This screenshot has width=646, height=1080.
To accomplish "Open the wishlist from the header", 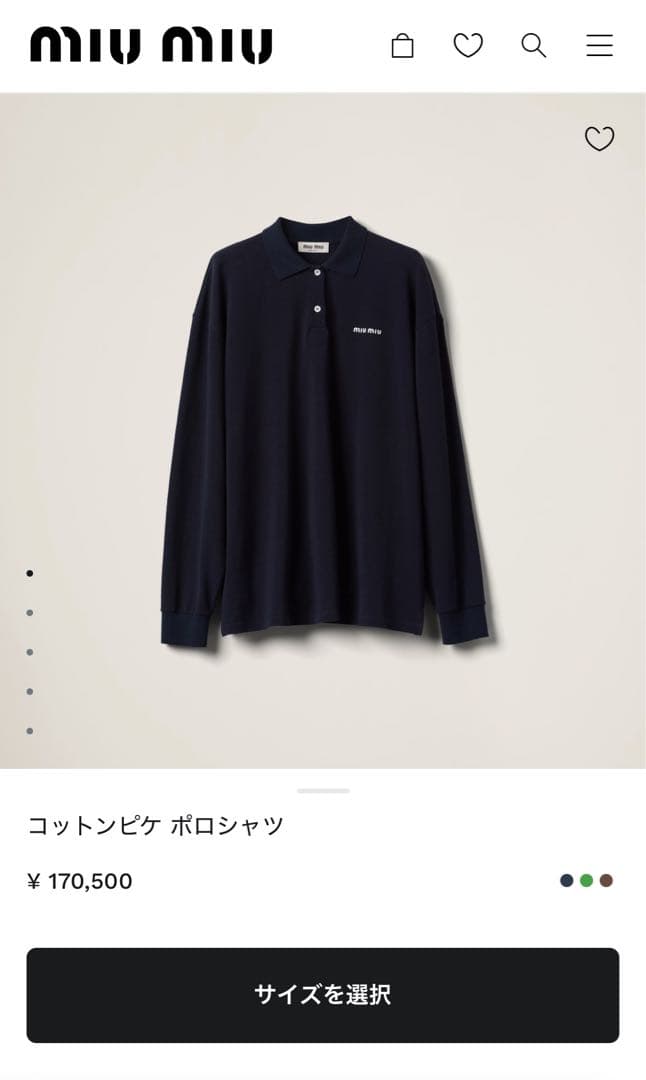I will (x=468, y=46).
